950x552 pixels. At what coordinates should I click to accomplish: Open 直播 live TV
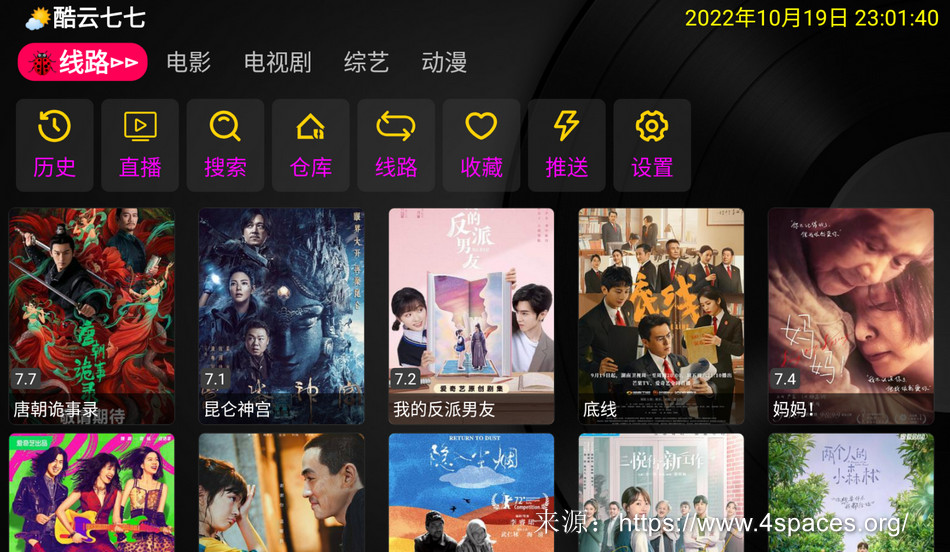pos(140,145)
